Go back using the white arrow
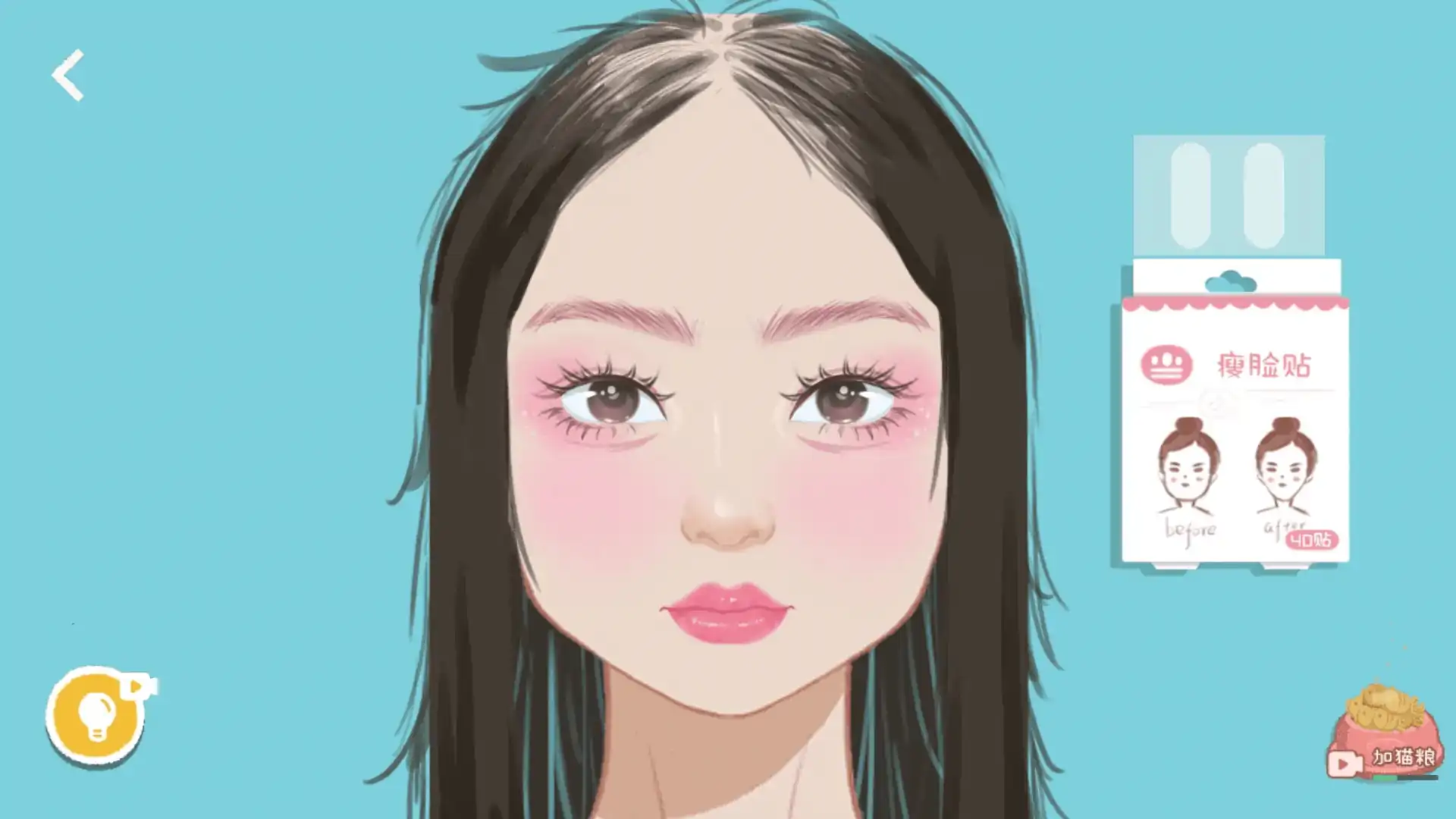Screen dimensions: 1456x819 coord(67,75)
